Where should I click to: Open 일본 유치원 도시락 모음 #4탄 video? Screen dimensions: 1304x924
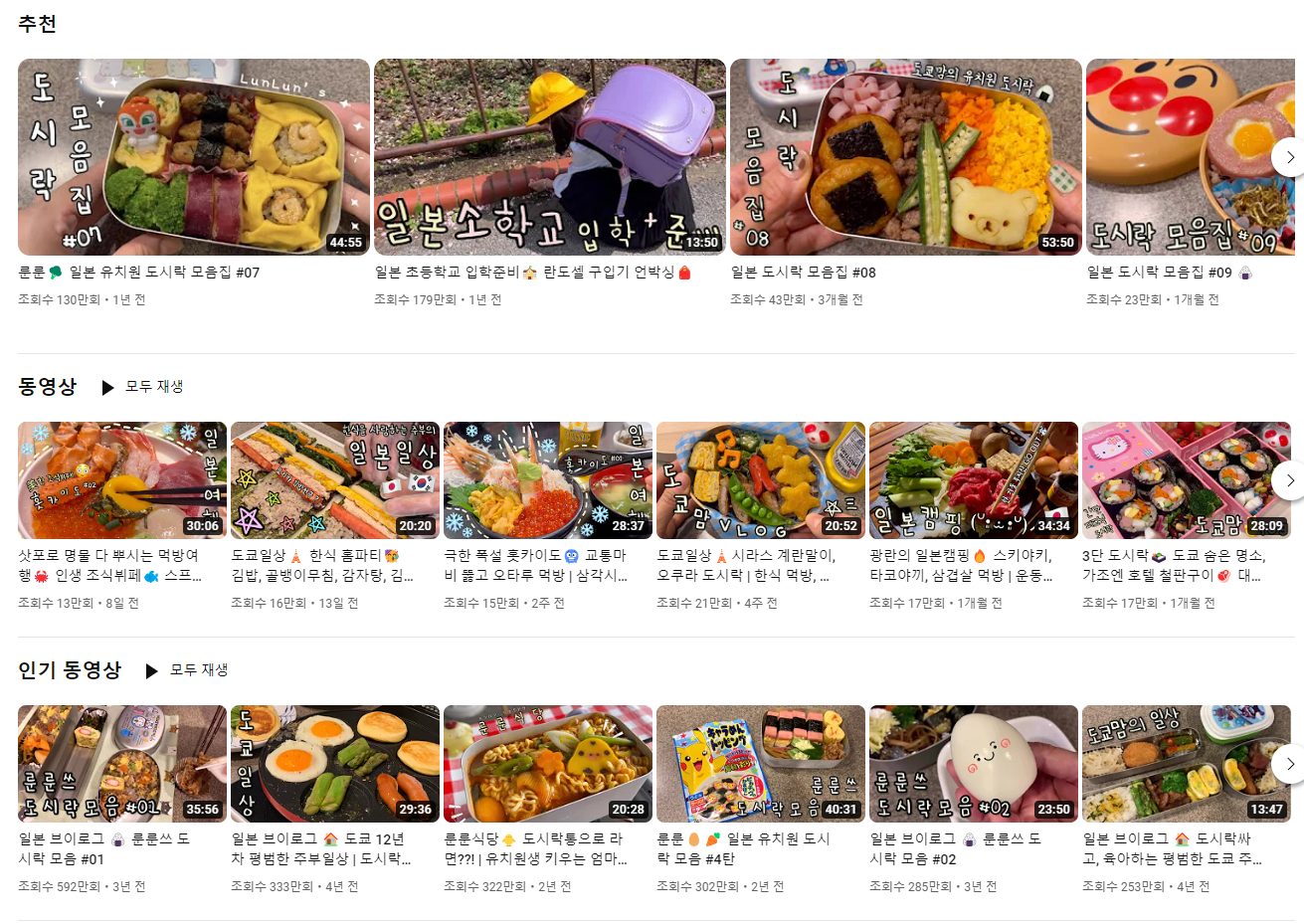pyautogui.click(x=760, y=764)
